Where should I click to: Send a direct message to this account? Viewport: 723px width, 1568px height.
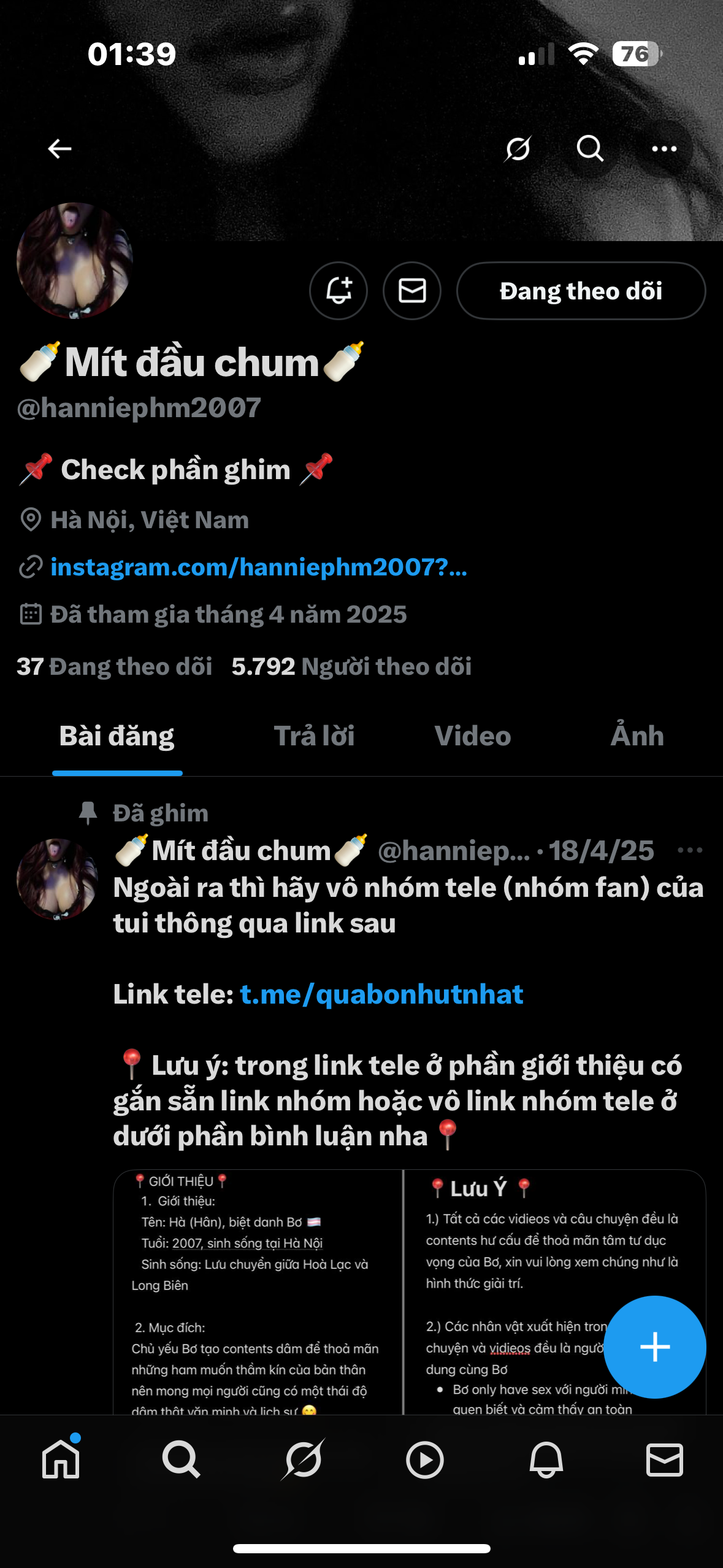[412, 291]
